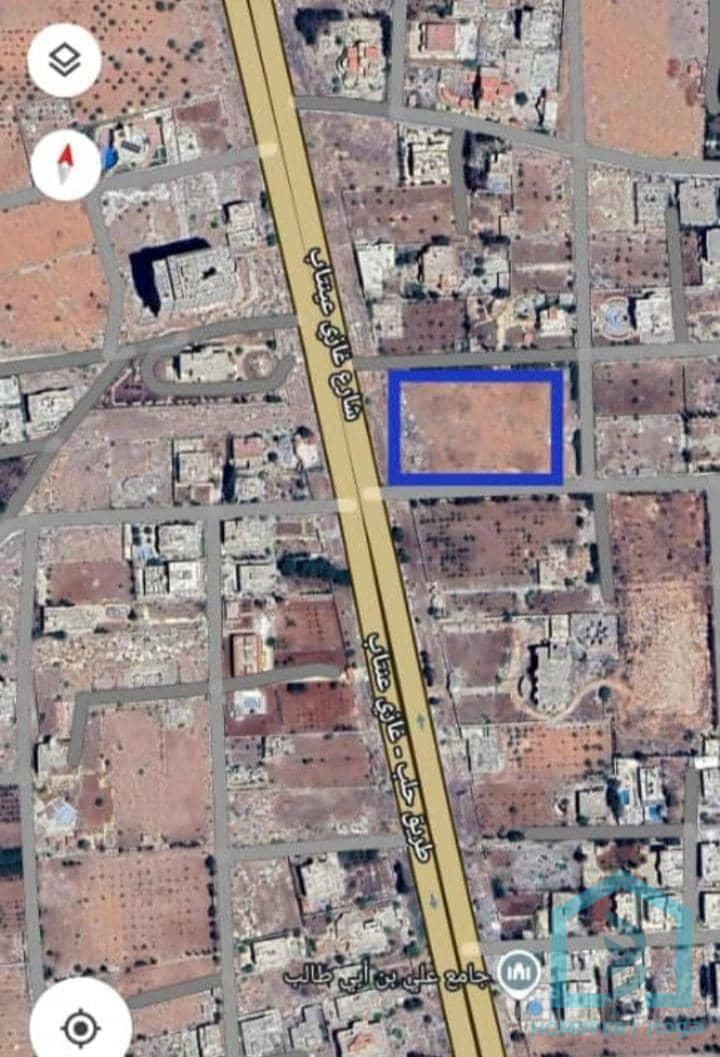Center map on my current location

tap(80, 1027)
